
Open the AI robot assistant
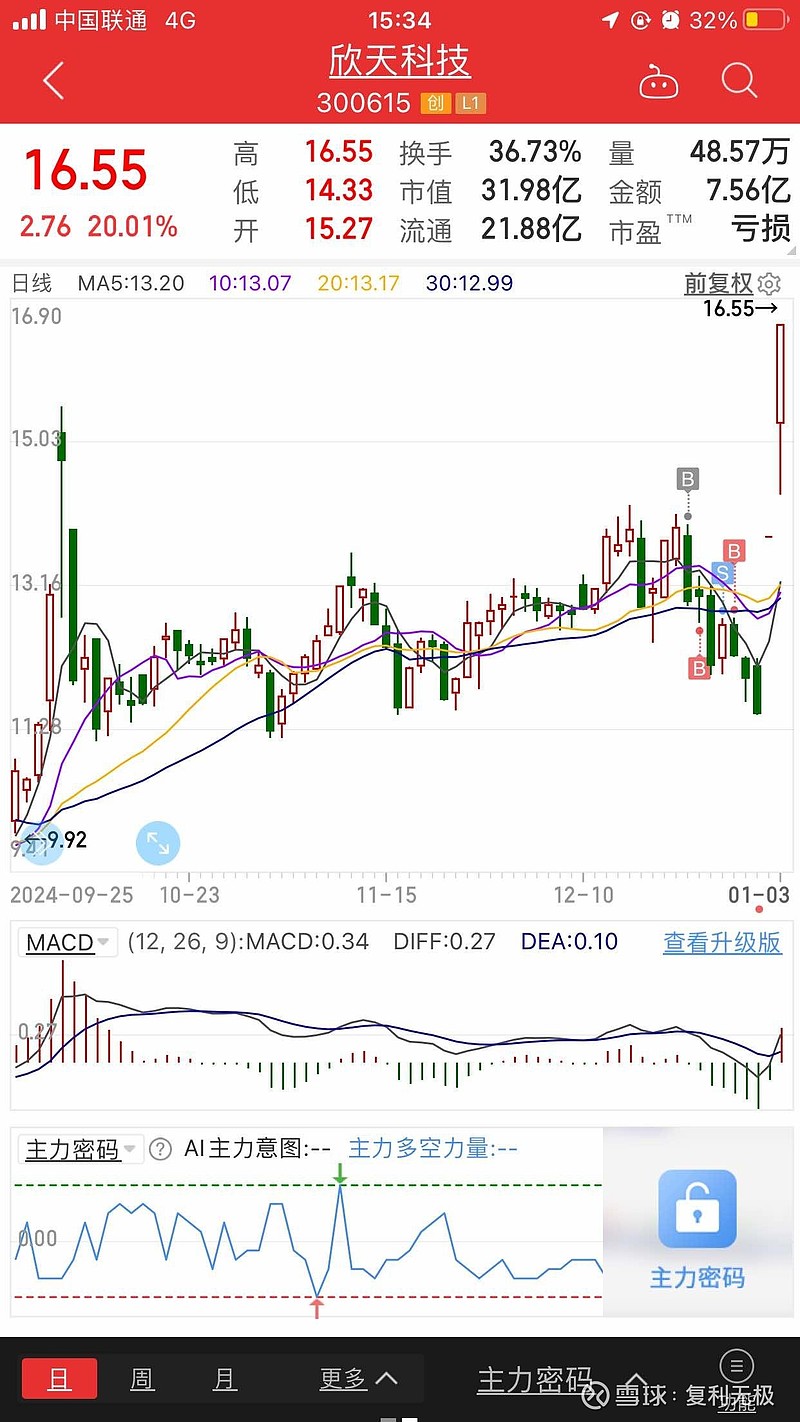click(x=658, y=81)
